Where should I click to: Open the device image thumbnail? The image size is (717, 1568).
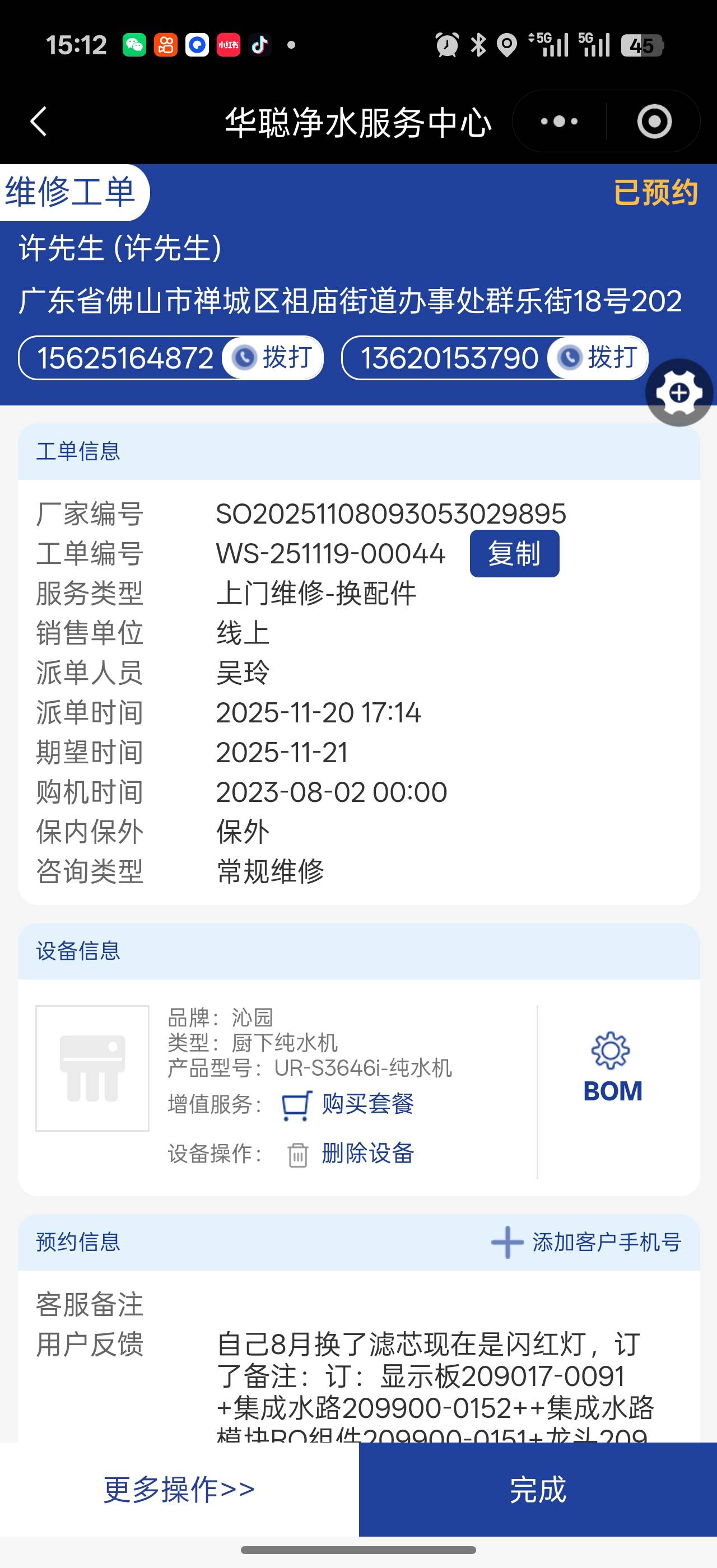click(x=92, y=1068)
